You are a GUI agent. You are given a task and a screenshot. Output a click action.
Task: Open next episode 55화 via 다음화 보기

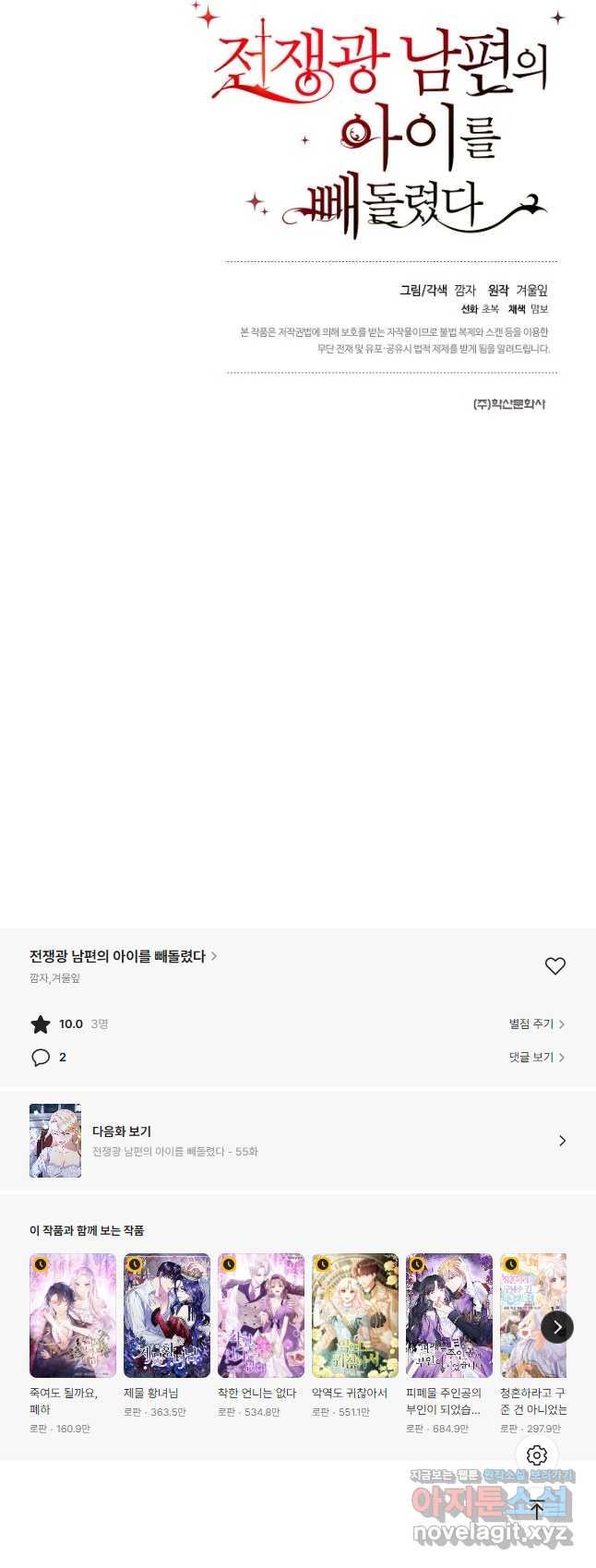297,1141
